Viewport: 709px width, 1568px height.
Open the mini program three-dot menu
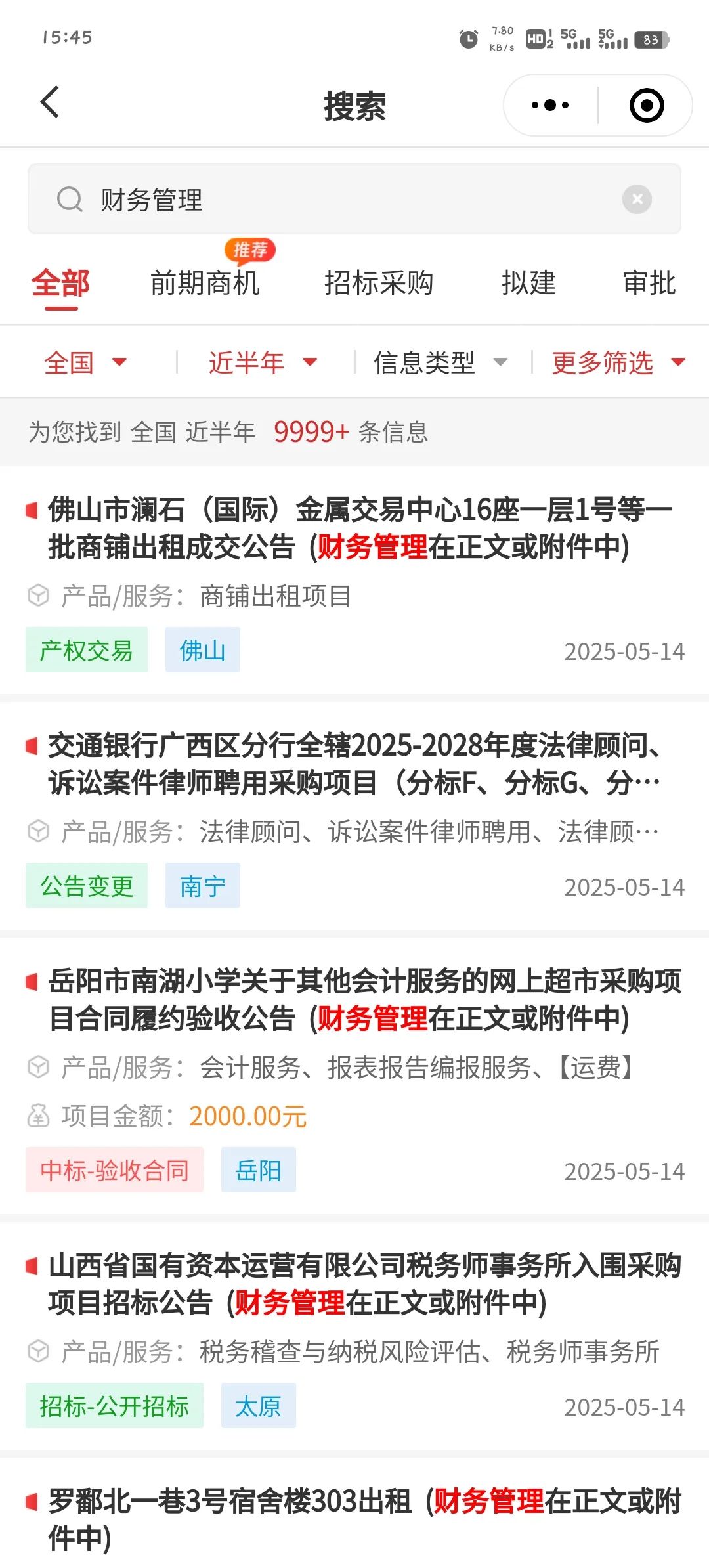coord(550,105)
